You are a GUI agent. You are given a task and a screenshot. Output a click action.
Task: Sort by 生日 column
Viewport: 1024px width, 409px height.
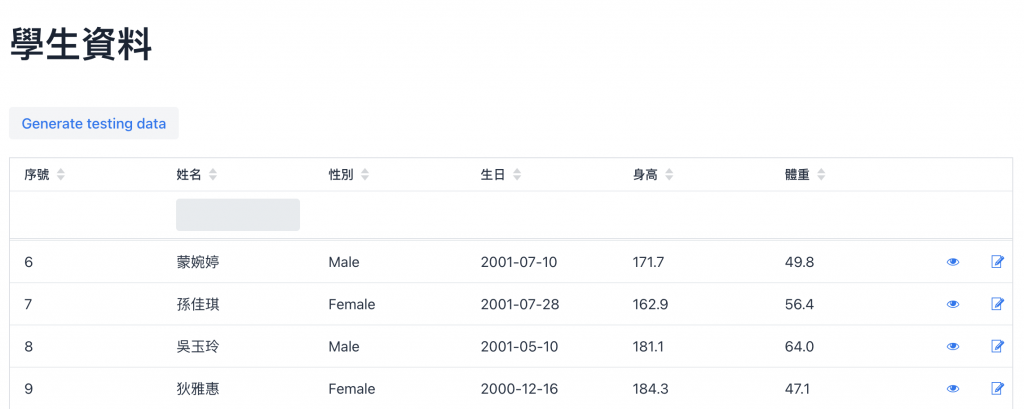[517, 175]
